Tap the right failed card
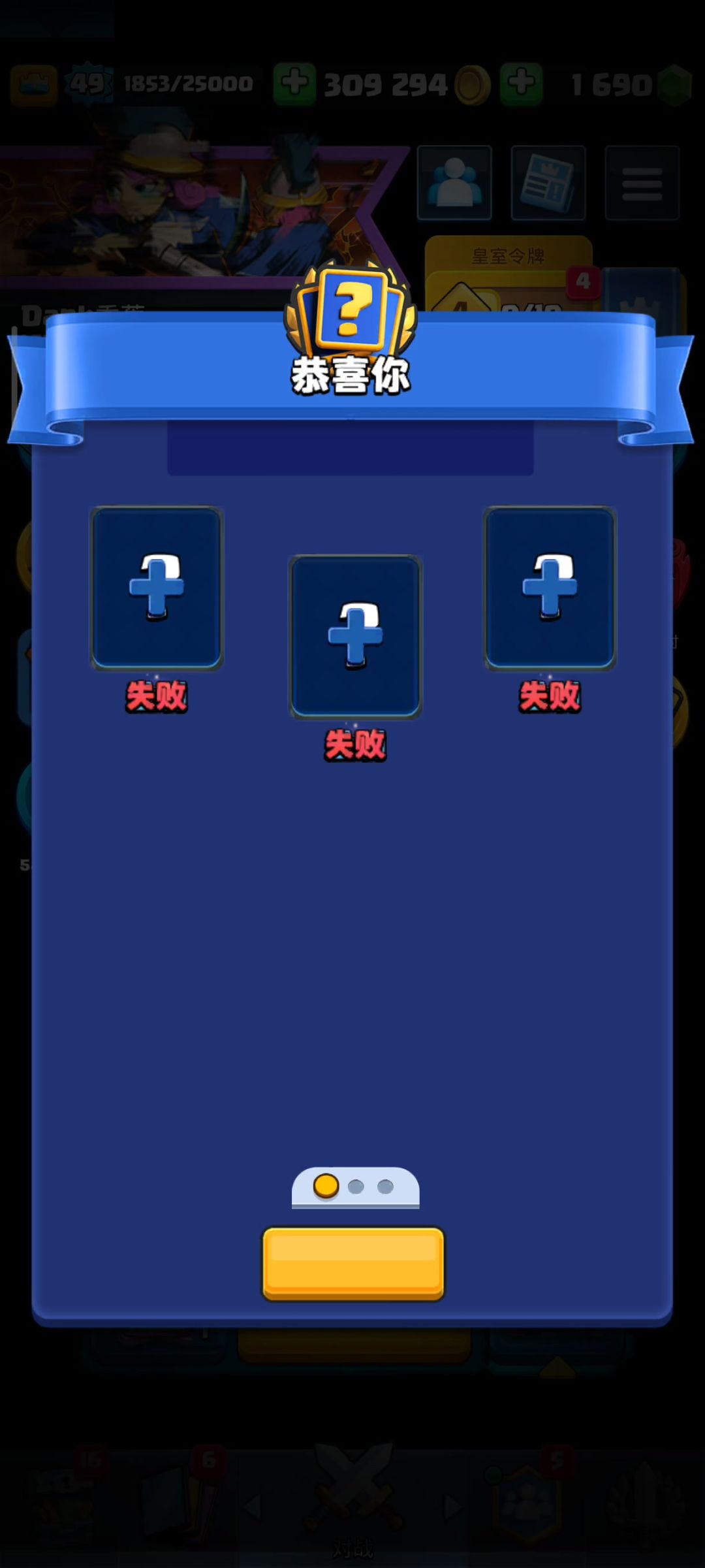The width and height of the screenshot is (705, 1568). click(550, 588)
